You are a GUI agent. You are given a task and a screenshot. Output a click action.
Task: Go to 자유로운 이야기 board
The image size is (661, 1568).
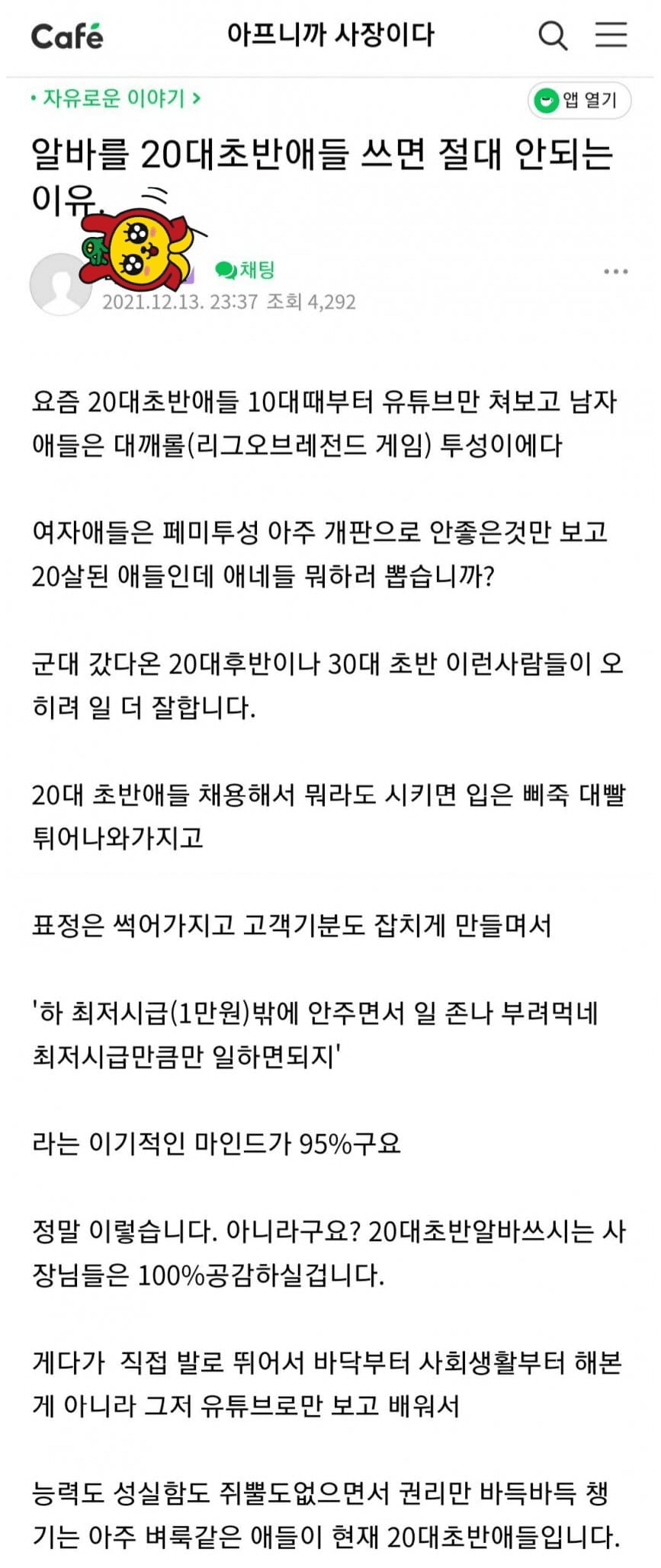click(x=116, y=98)
